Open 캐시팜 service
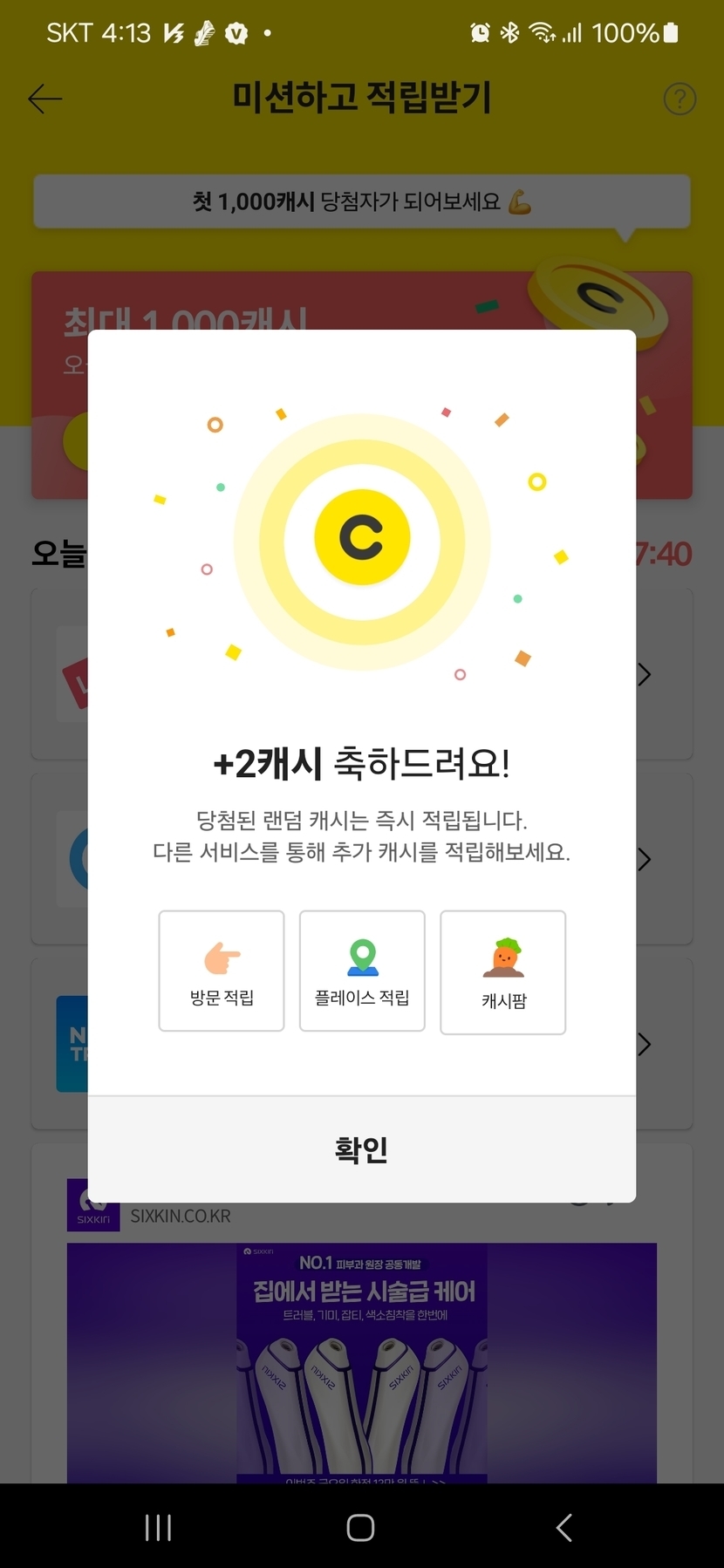The image size is (724, 1568). pyautogui.click(x=503, y=972)
